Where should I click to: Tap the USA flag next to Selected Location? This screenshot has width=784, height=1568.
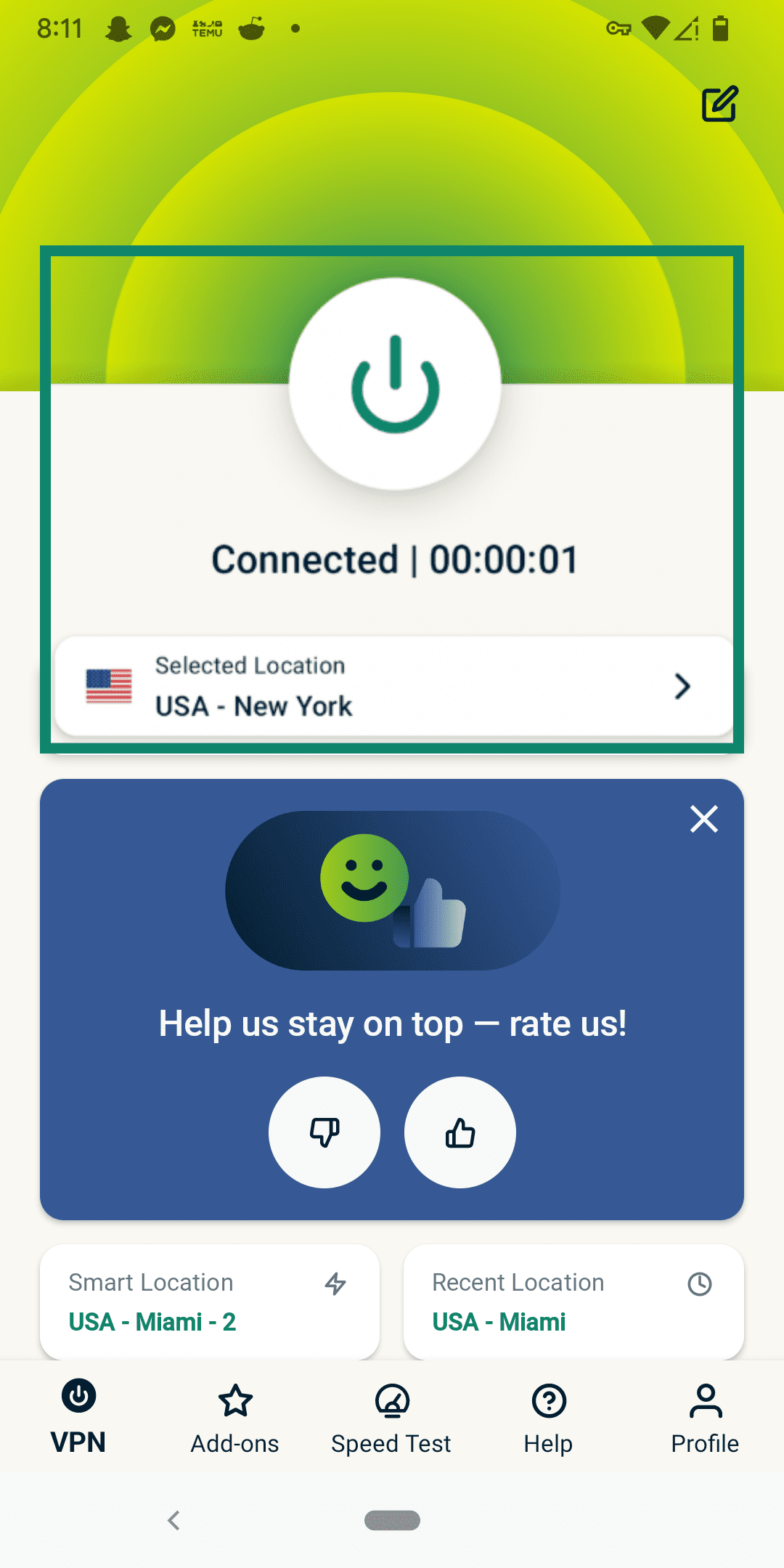110,687
